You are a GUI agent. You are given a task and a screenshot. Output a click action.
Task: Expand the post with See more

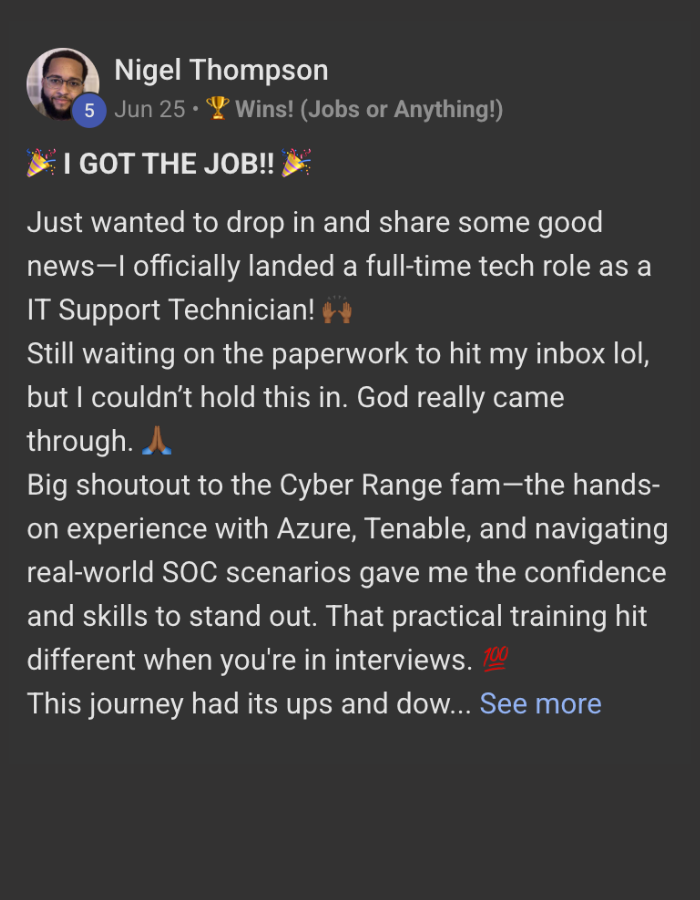tap(540, 704)
